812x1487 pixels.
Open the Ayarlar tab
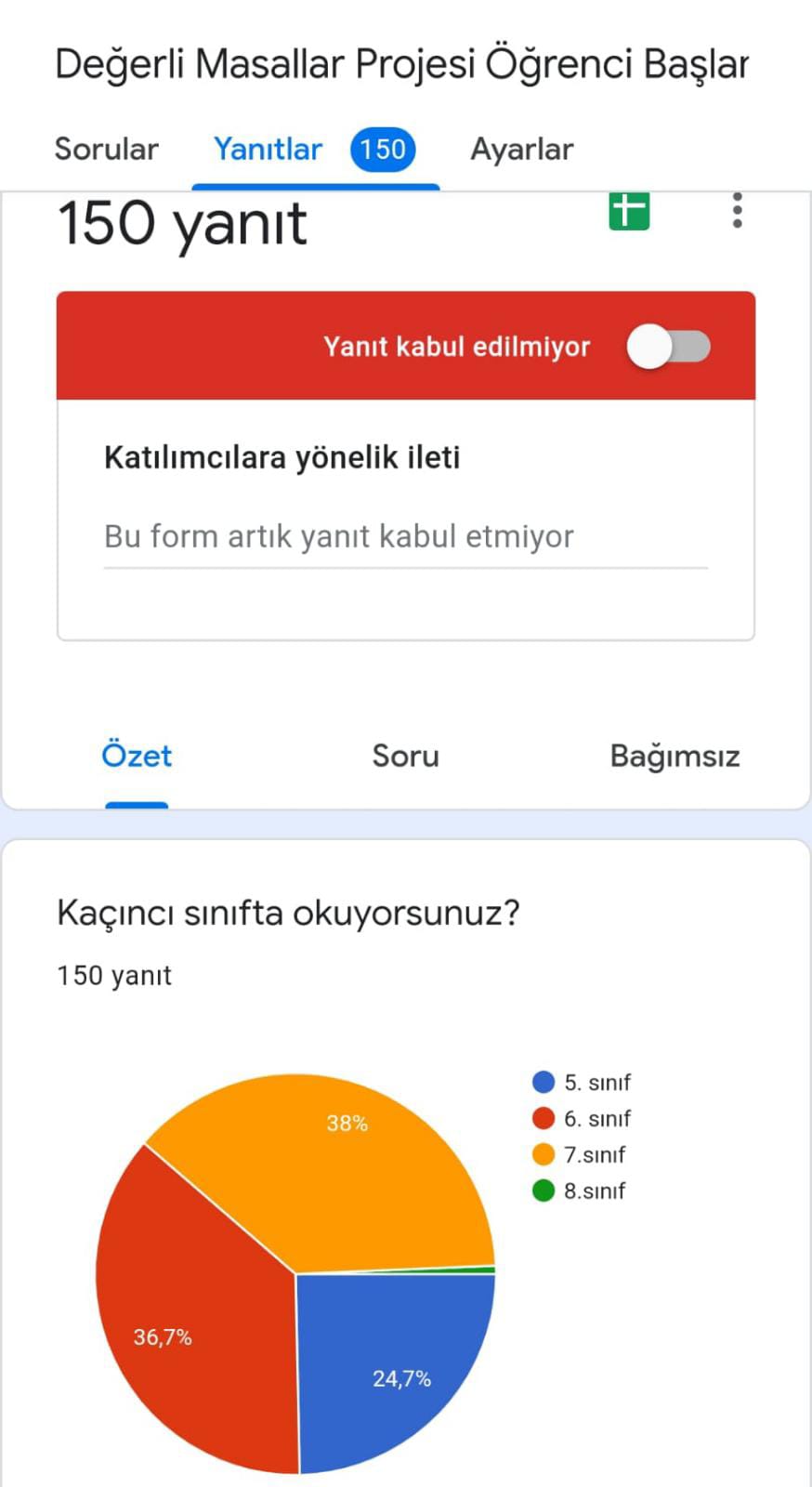(x=522, y=149)
